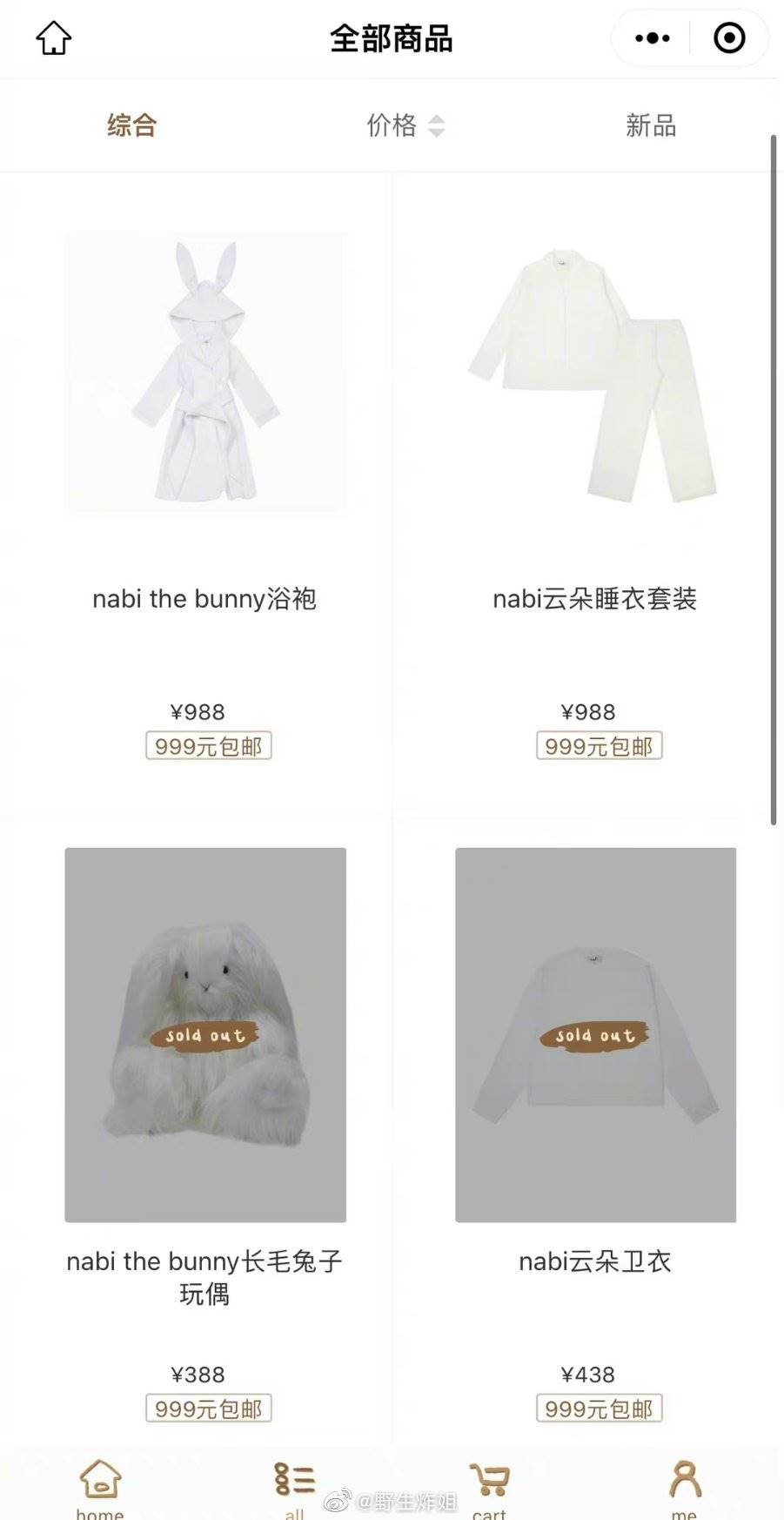This screenshot has height=1520, width=784.
Task: Open the mini program three-dot menu
Action: [652, 38]
